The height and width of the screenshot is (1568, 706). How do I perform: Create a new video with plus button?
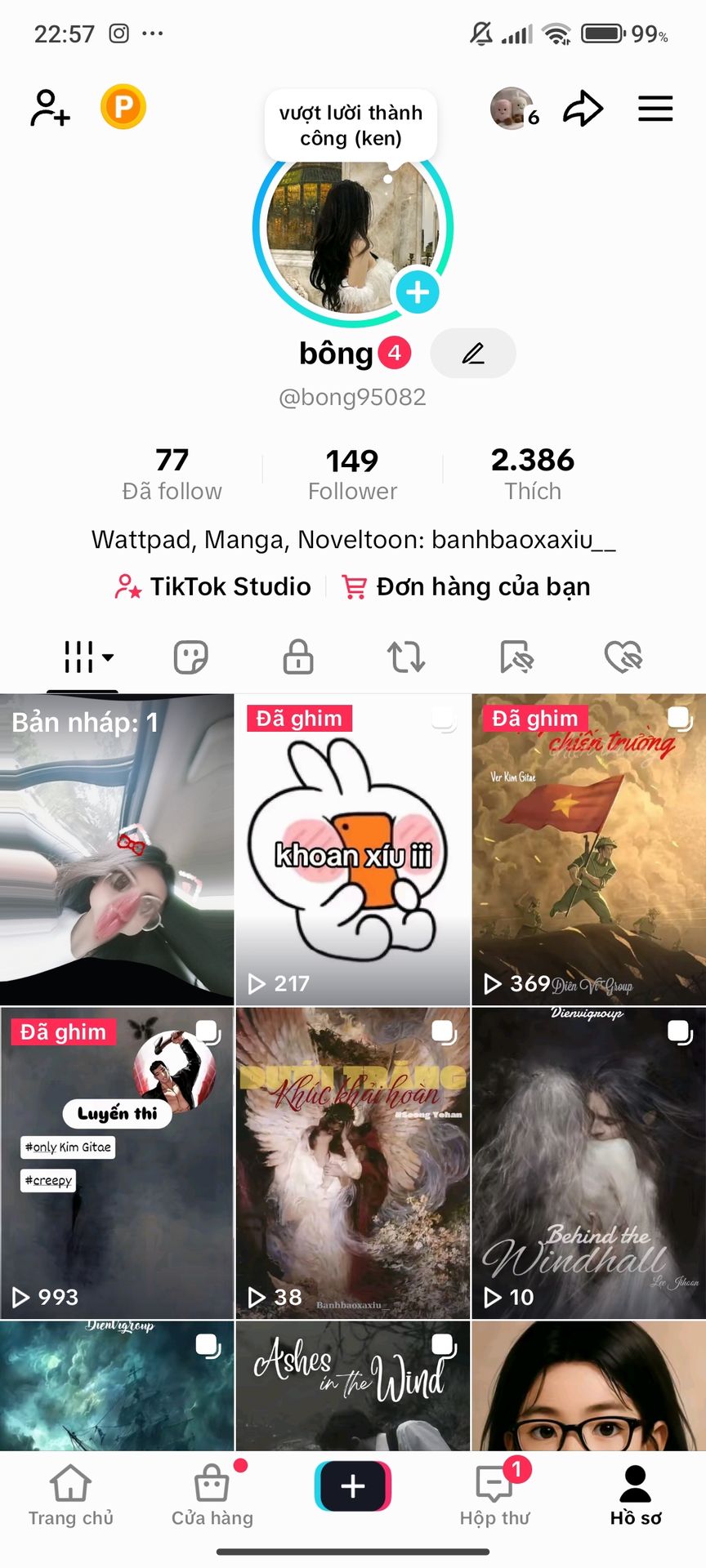(353, 1486)
